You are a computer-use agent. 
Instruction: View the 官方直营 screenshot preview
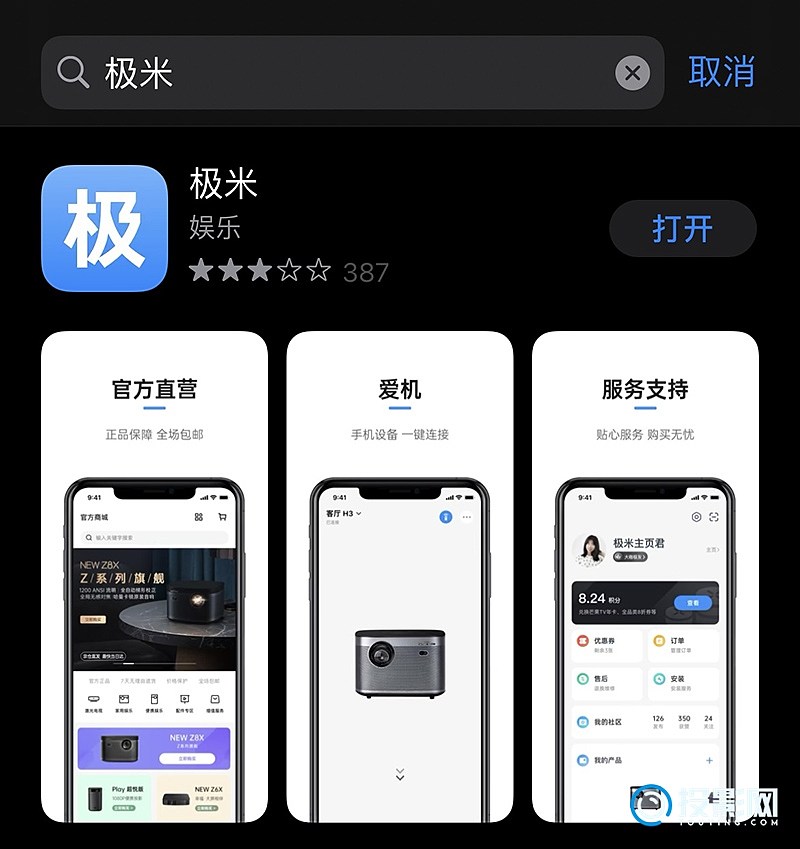154,576
